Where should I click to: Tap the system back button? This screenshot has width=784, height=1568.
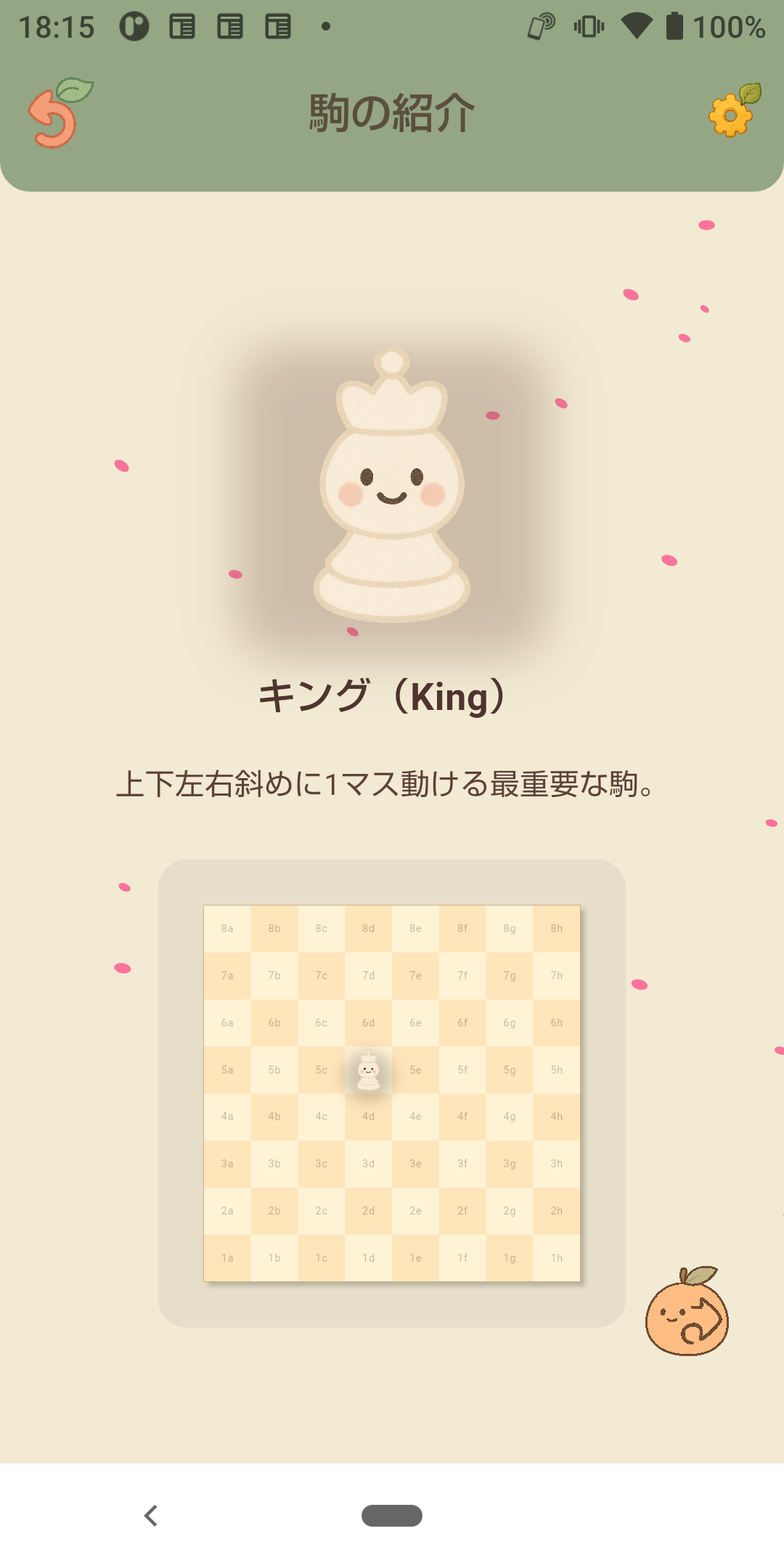point(151,1516)
